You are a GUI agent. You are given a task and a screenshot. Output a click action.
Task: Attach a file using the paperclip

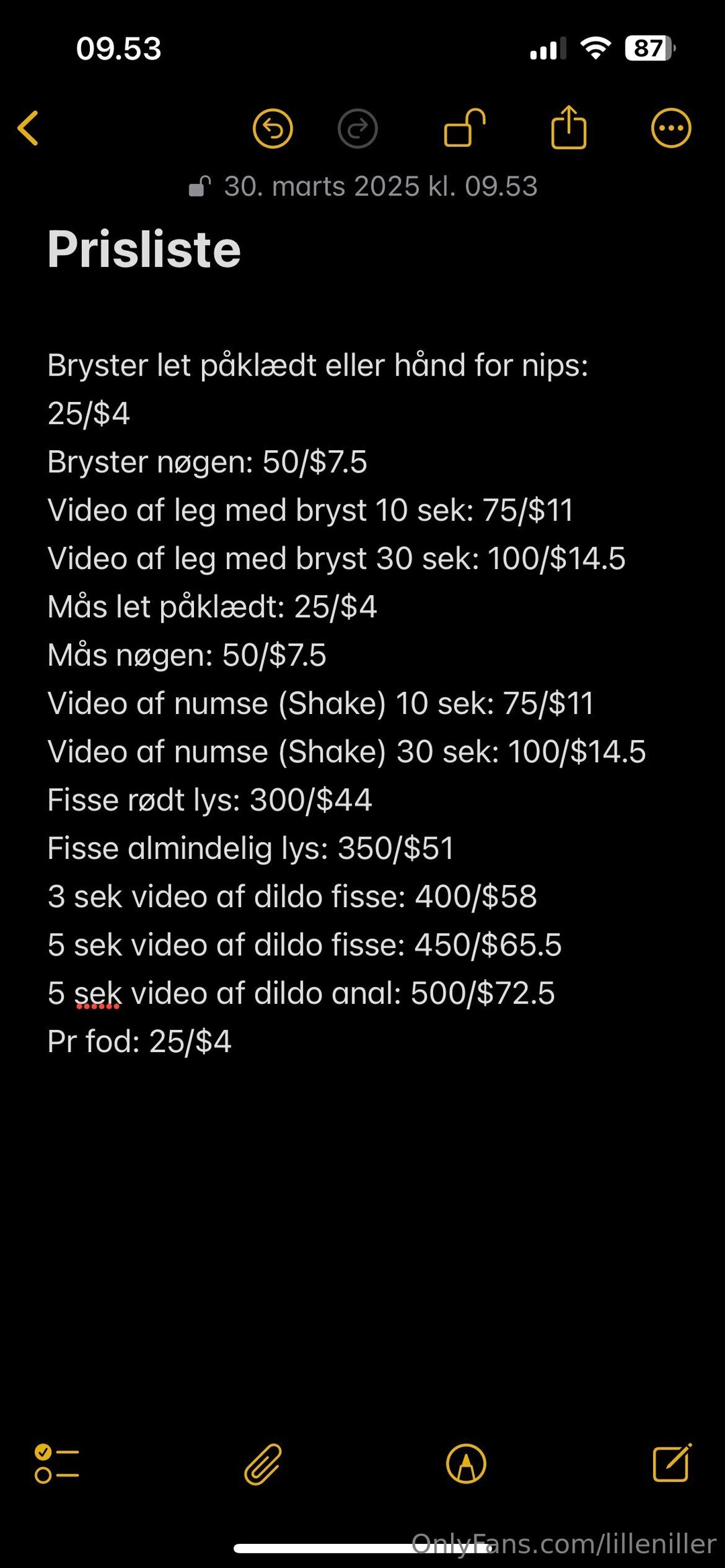[x=262, y=1463]
